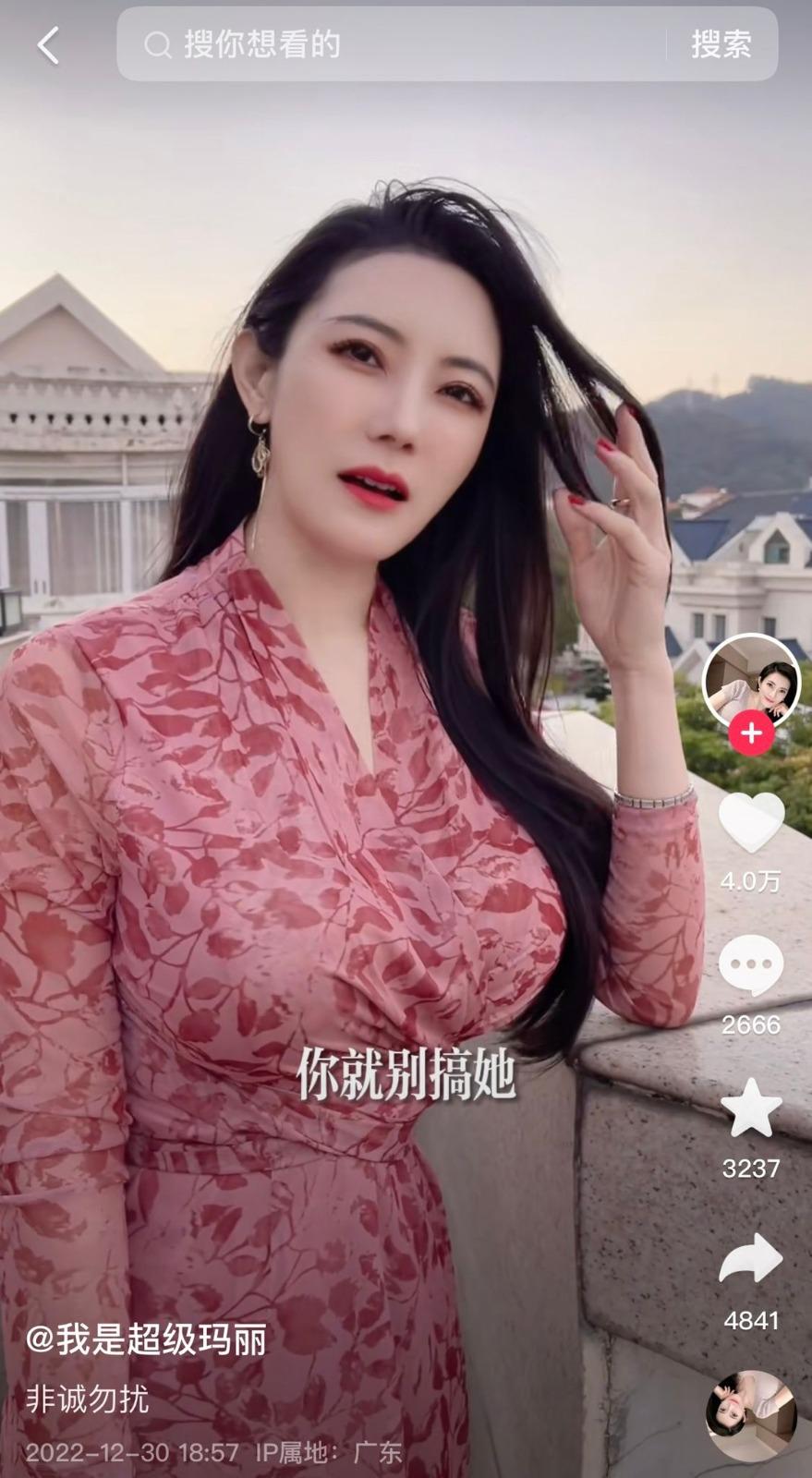Tap the 搜索 button
Image resolution: width=812 pixels, height=1478 pixels.
coord(721,44)
